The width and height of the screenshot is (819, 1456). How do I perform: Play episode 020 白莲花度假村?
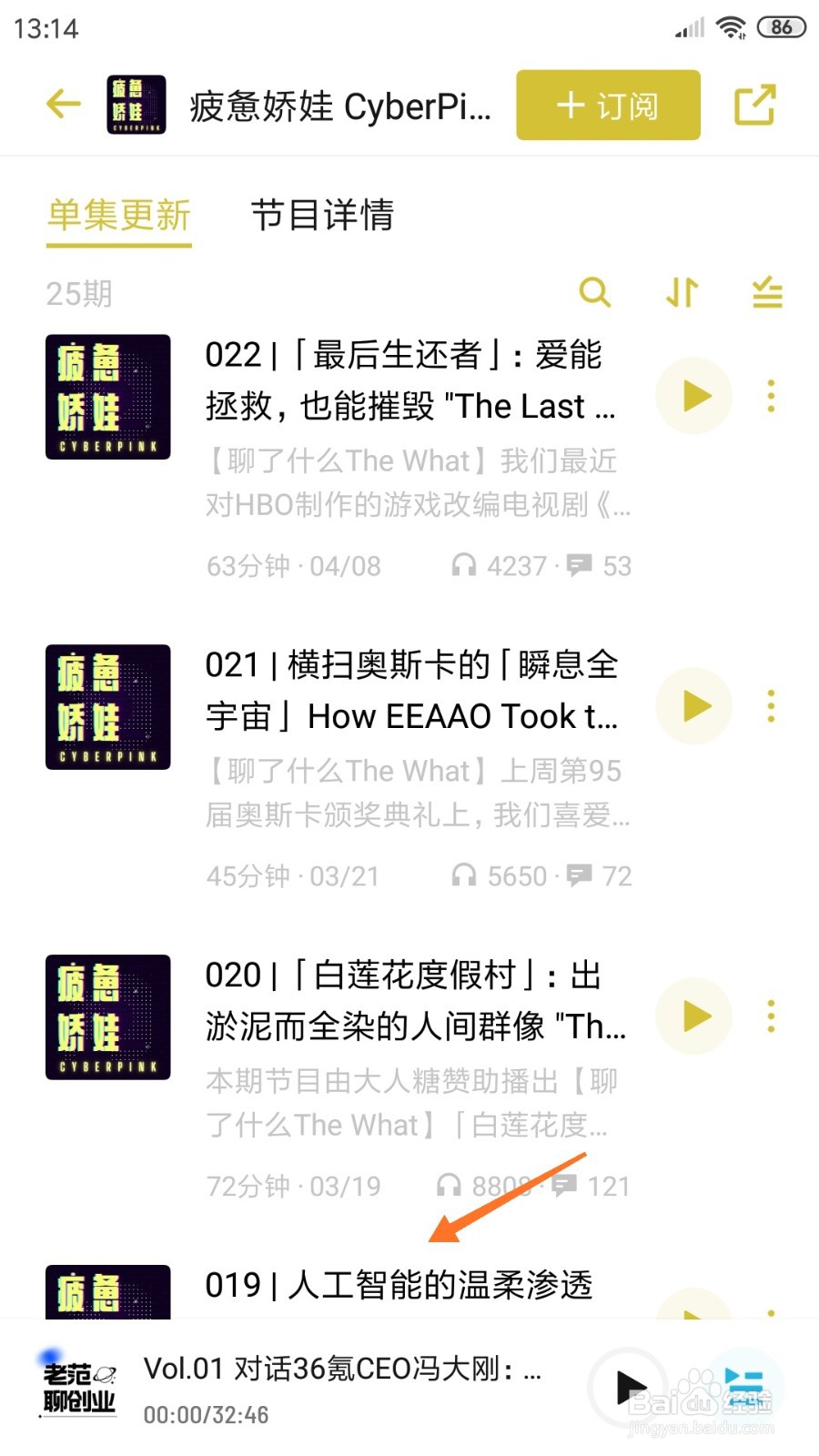click(695, 1016)
